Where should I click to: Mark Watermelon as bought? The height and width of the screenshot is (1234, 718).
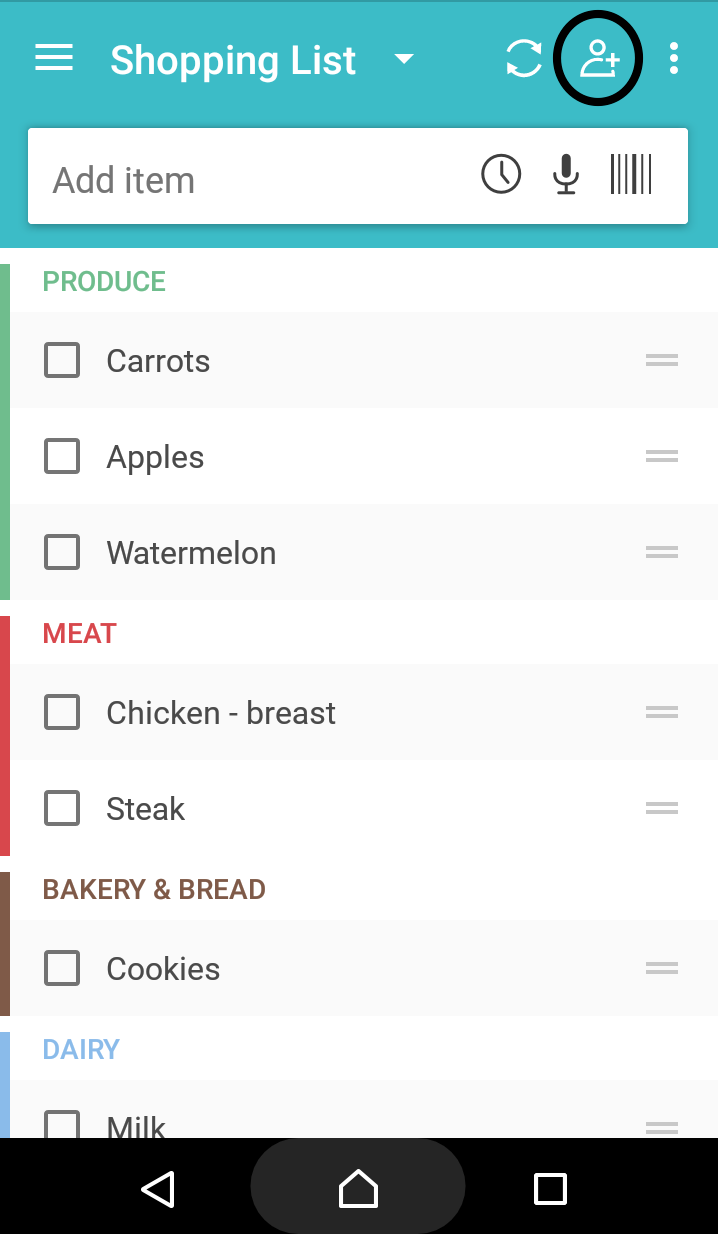62,552
